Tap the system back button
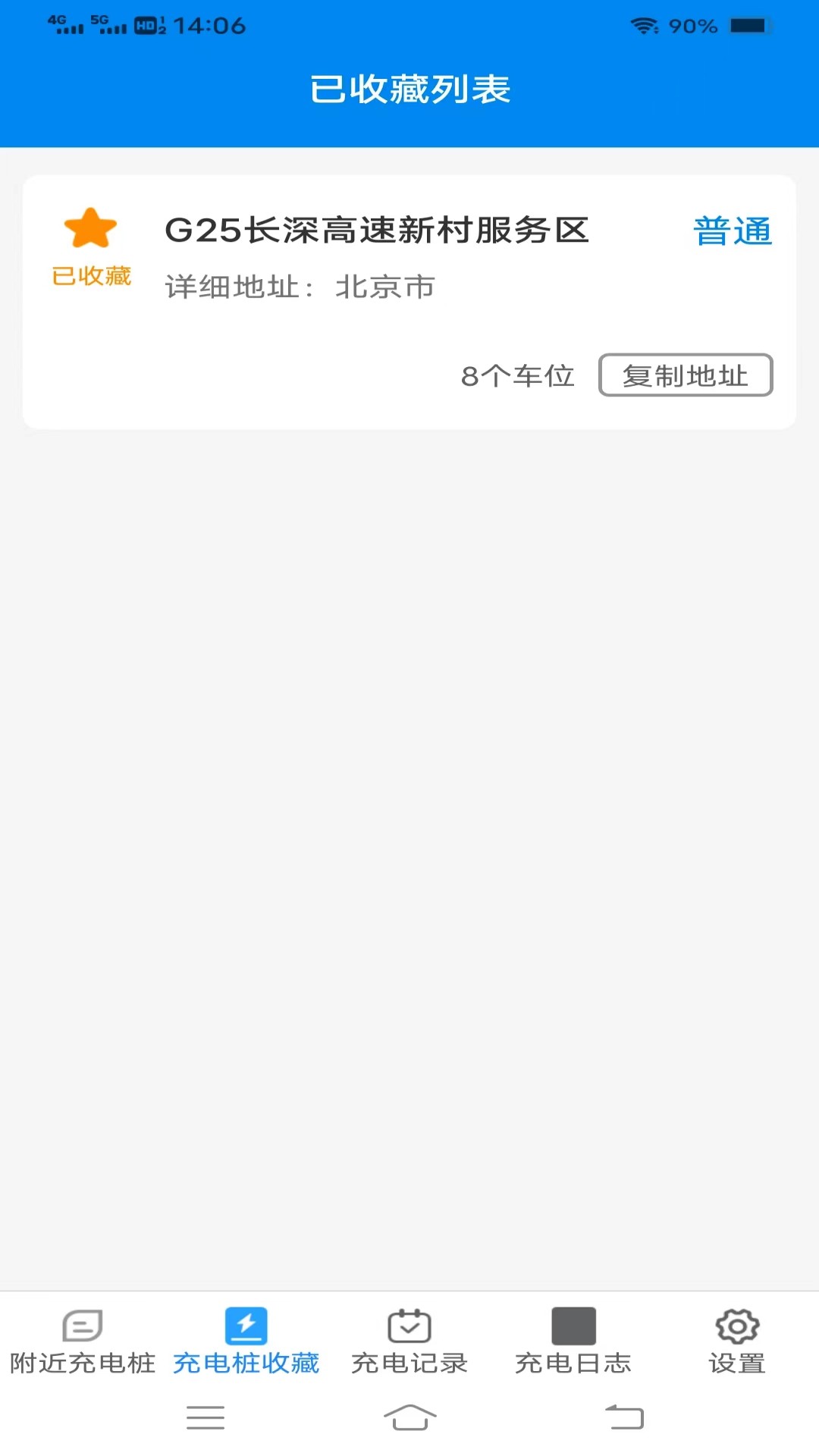The height and width of the screenshot is (1456, 819). (x=624, y=1417)
